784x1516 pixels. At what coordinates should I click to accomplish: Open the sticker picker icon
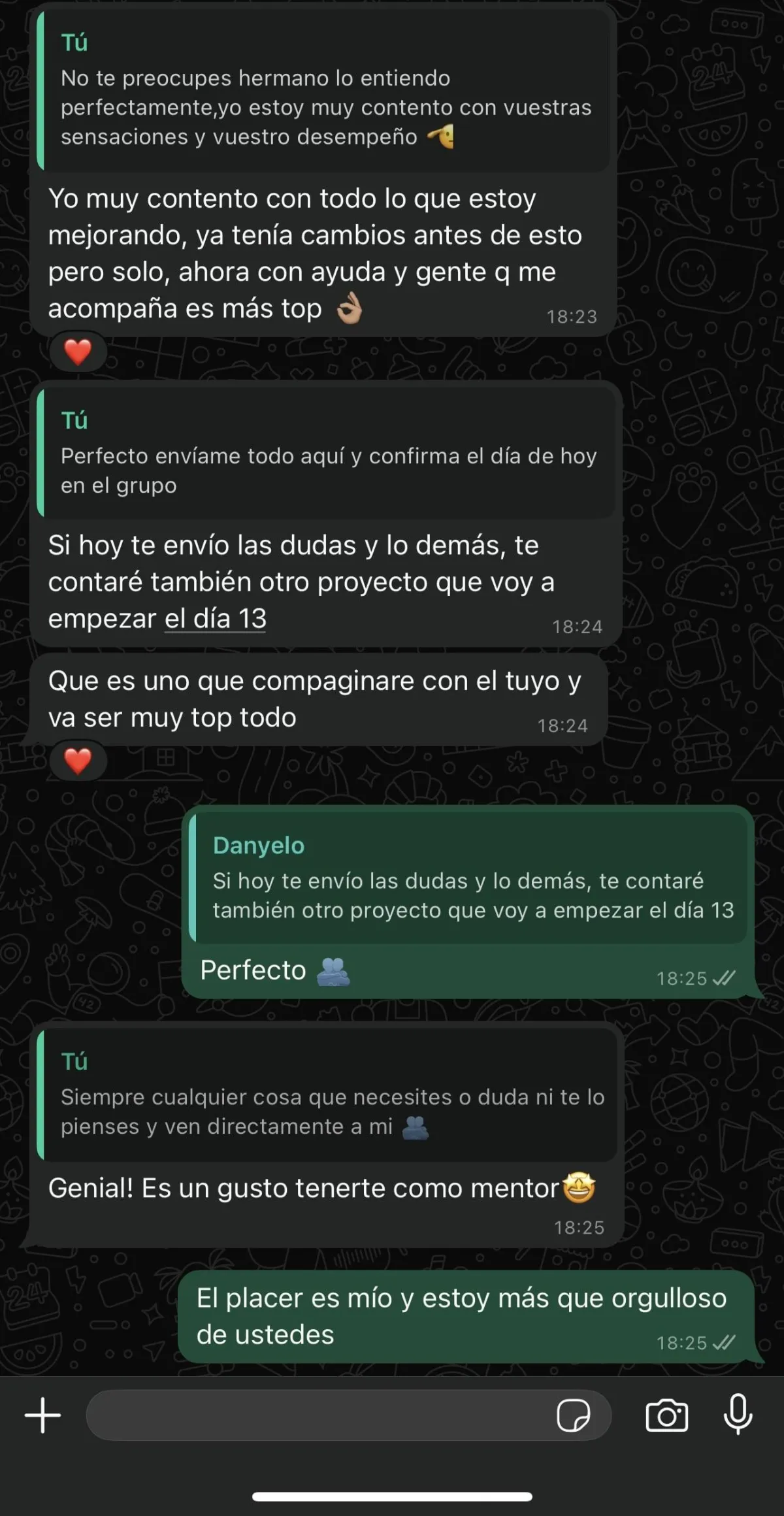coord(573,1415)
